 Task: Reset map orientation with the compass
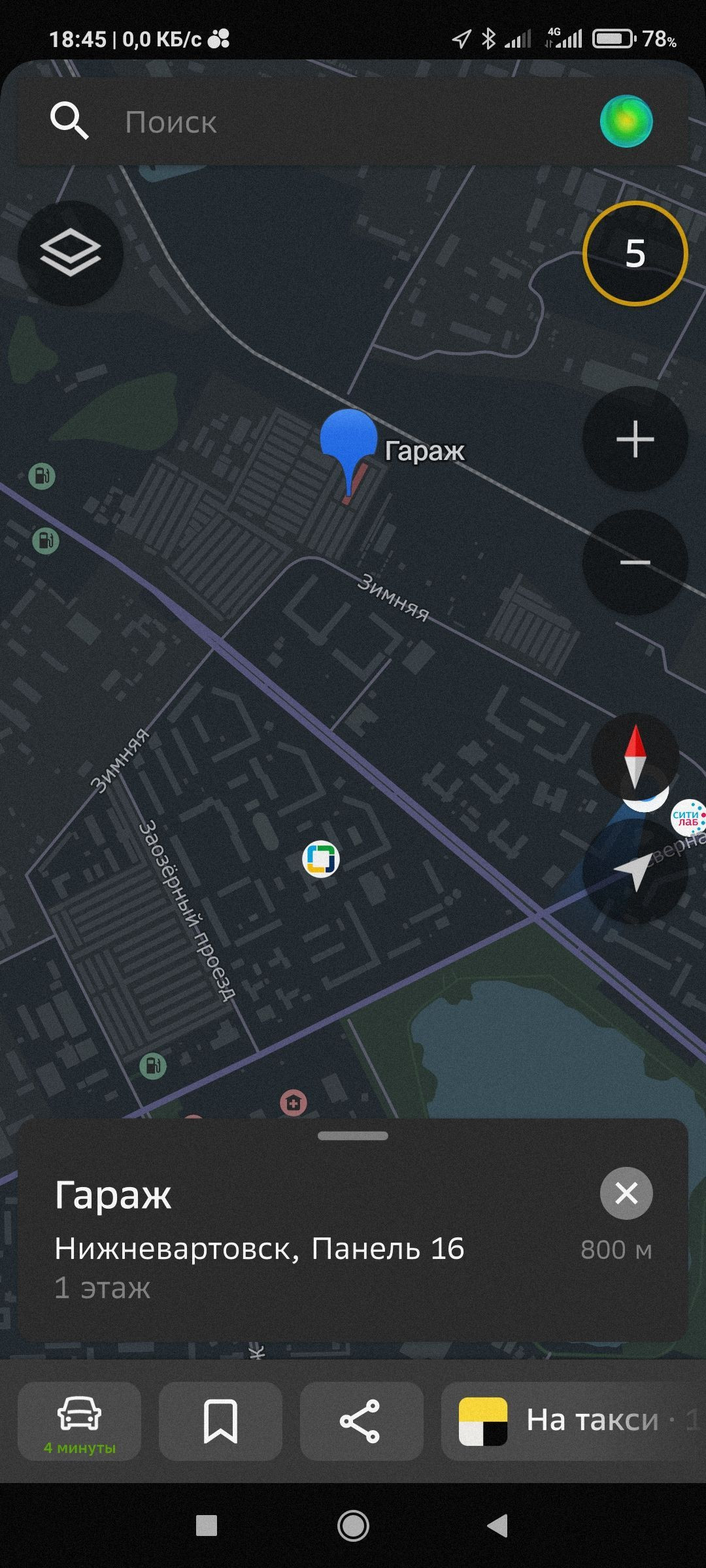pos(635,756)
